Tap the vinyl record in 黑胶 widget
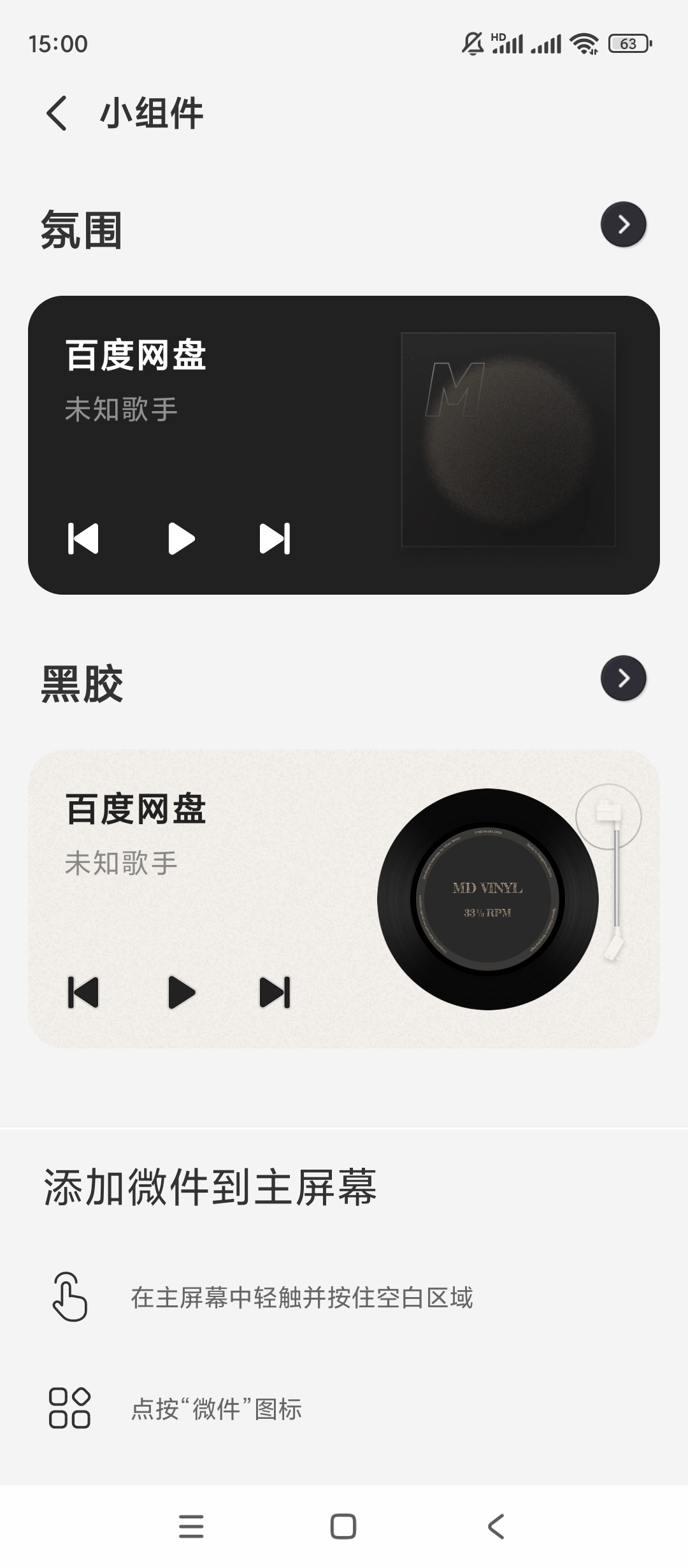Viewport: 688px width, 1568px height. pos(488,899)
